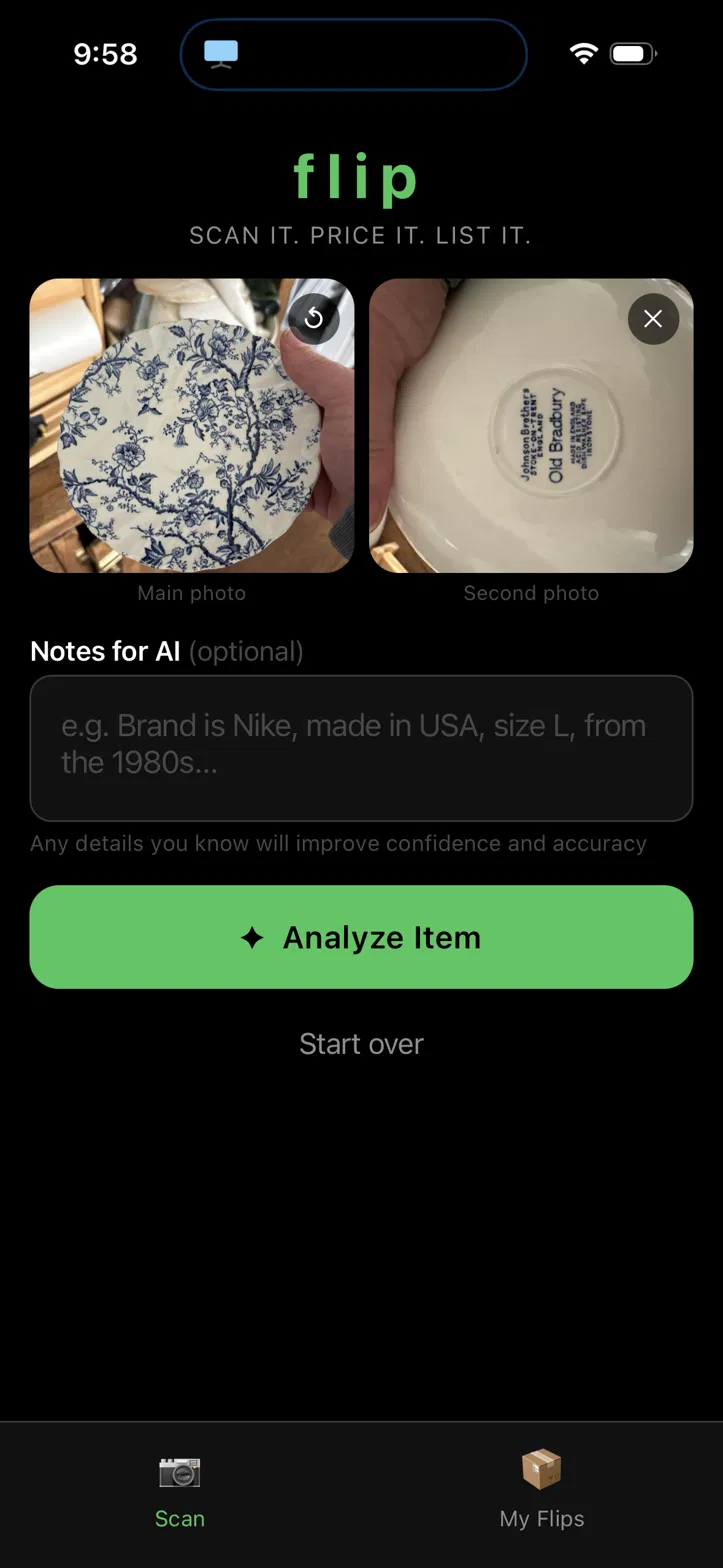Select the Scan tab
The width and height of the screenshot is (723, 1568).
[180, 1490]
